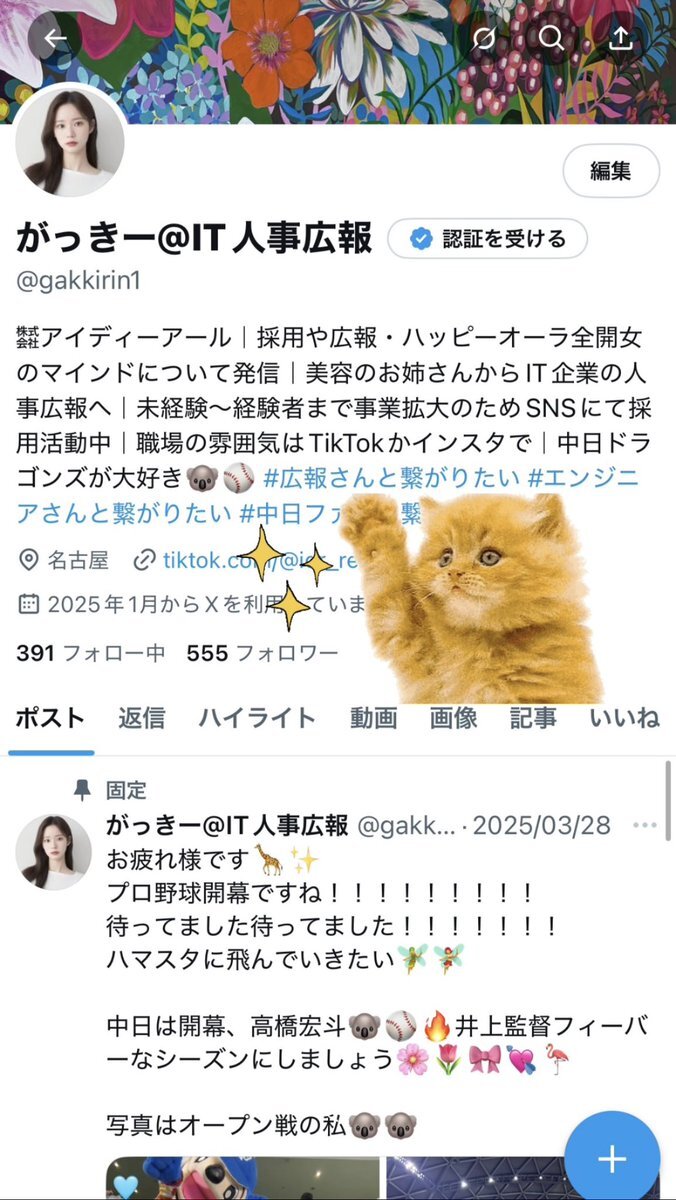Share this profile via upload icon
Screen dimensions: 676x1200
pyautogui.click(x=620, y=38)
